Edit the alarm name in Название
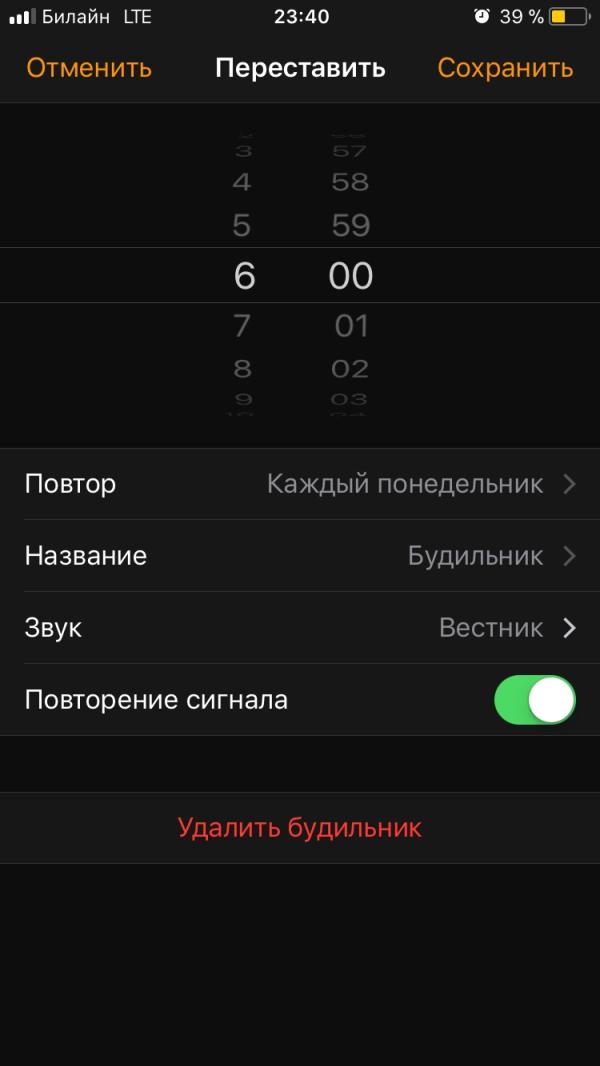This screenshot has width=600, height=1066. 300,556
